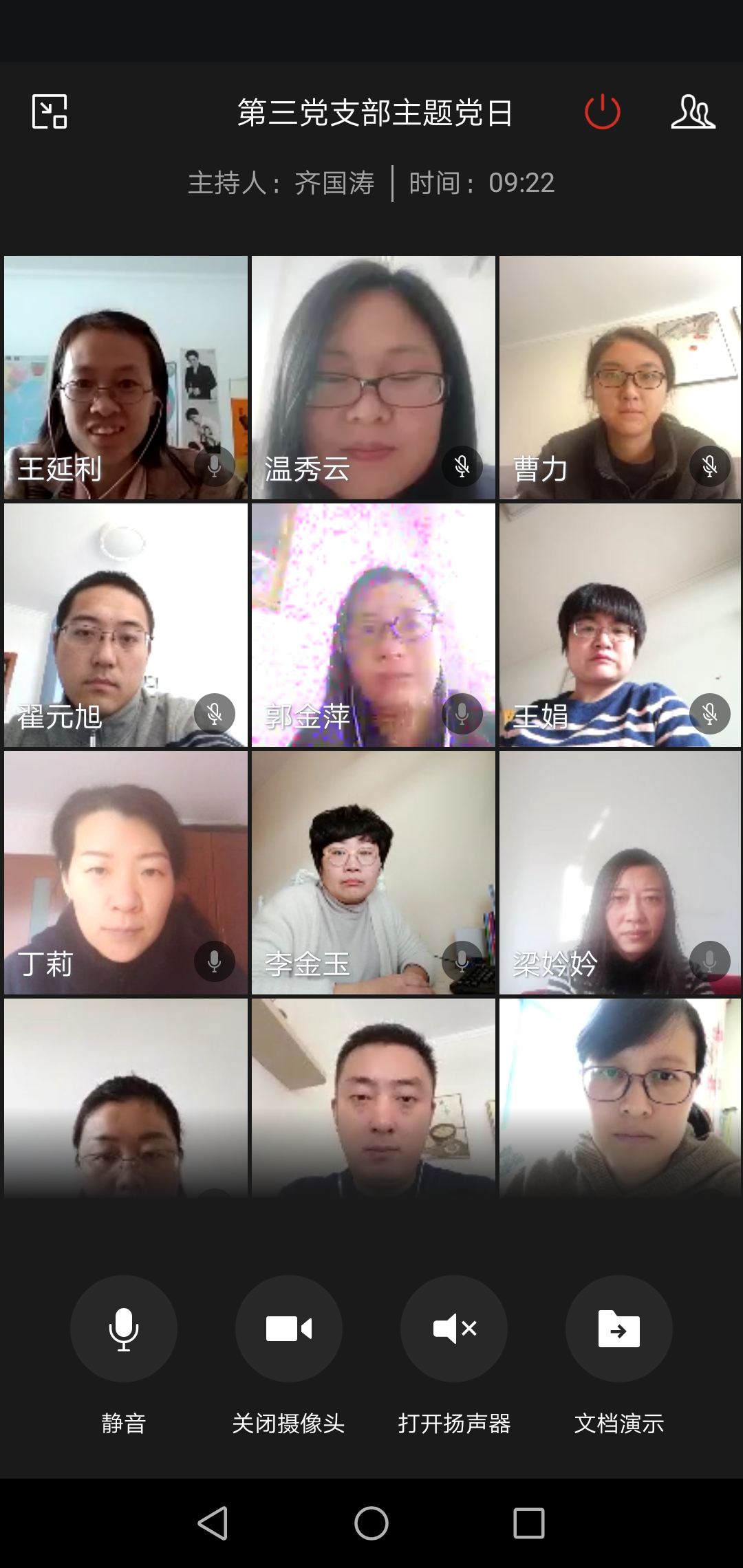Turn on the speaker via 打开扬声器

pos(454,1329)
